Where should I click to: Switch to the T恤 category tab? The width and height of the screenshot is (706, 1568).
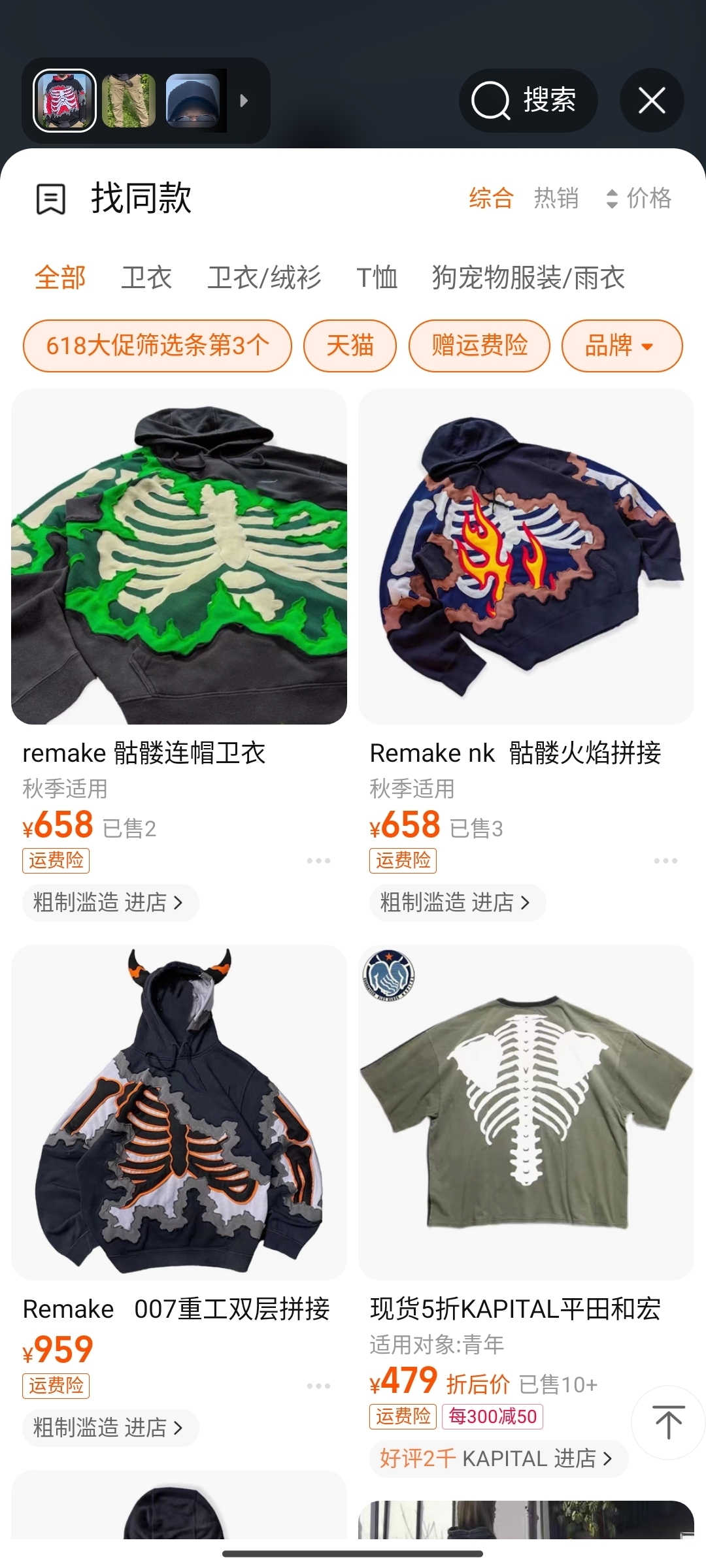377,278
